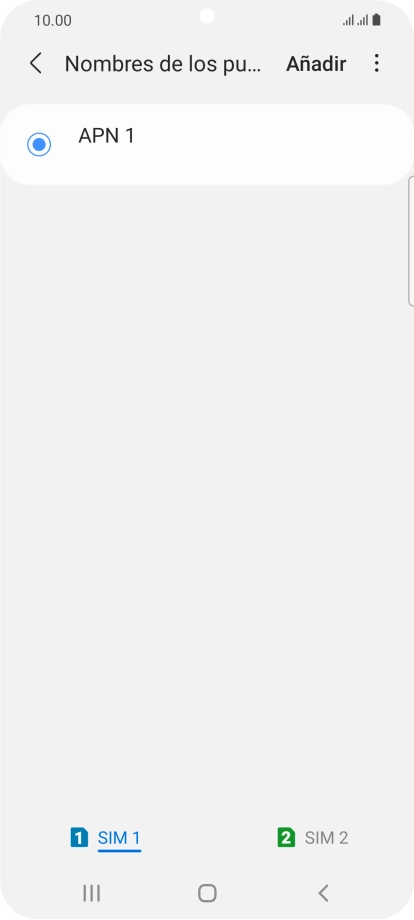Image resolution: width=414 pixels, height=920 pixels.
Task: Go back using the header arrow
Action: pyautogui.click(x=36, y=63)
